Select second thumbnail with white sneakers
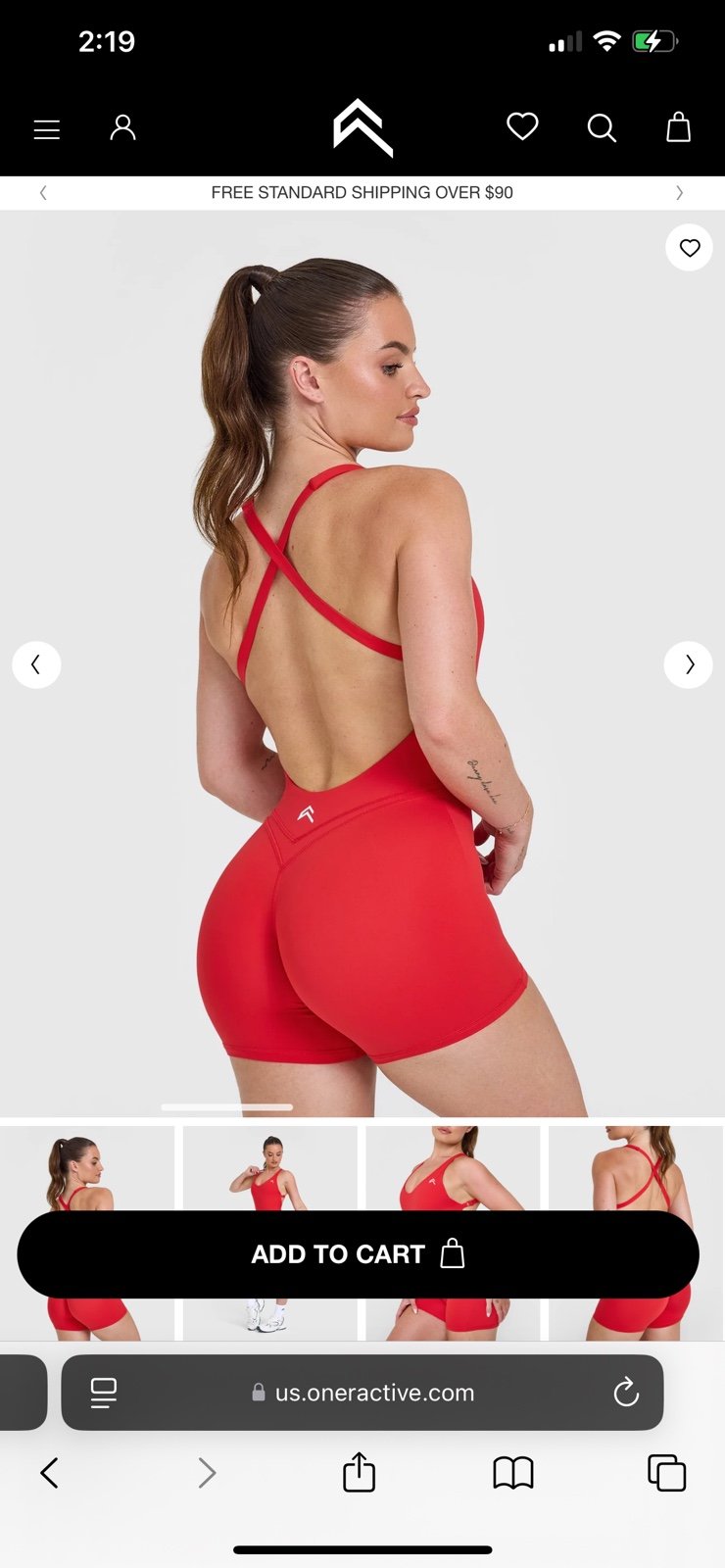725x1568 pixels. pos(269,1233)
